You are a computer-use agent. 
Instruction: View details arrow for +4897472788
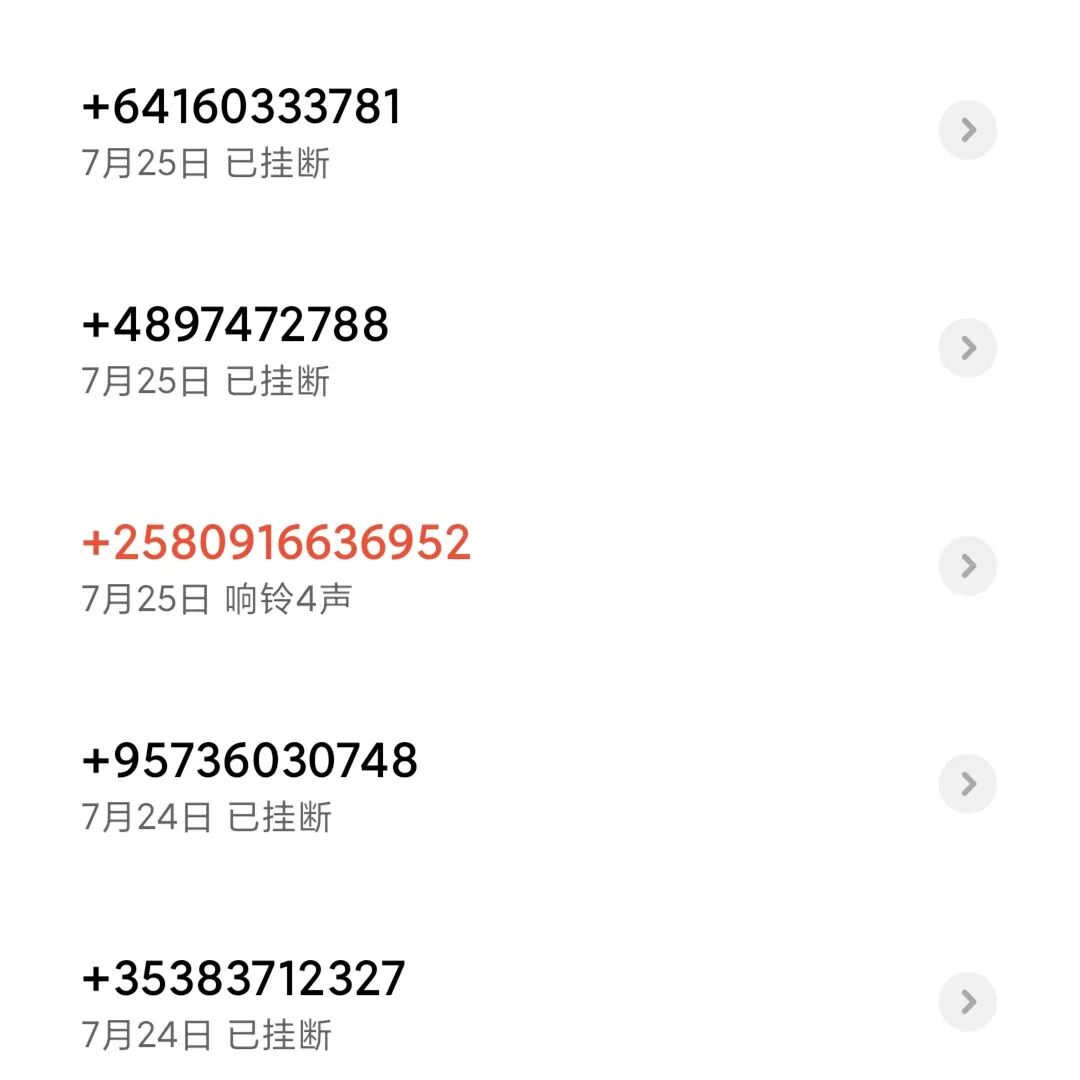click(x=967, y=348)
